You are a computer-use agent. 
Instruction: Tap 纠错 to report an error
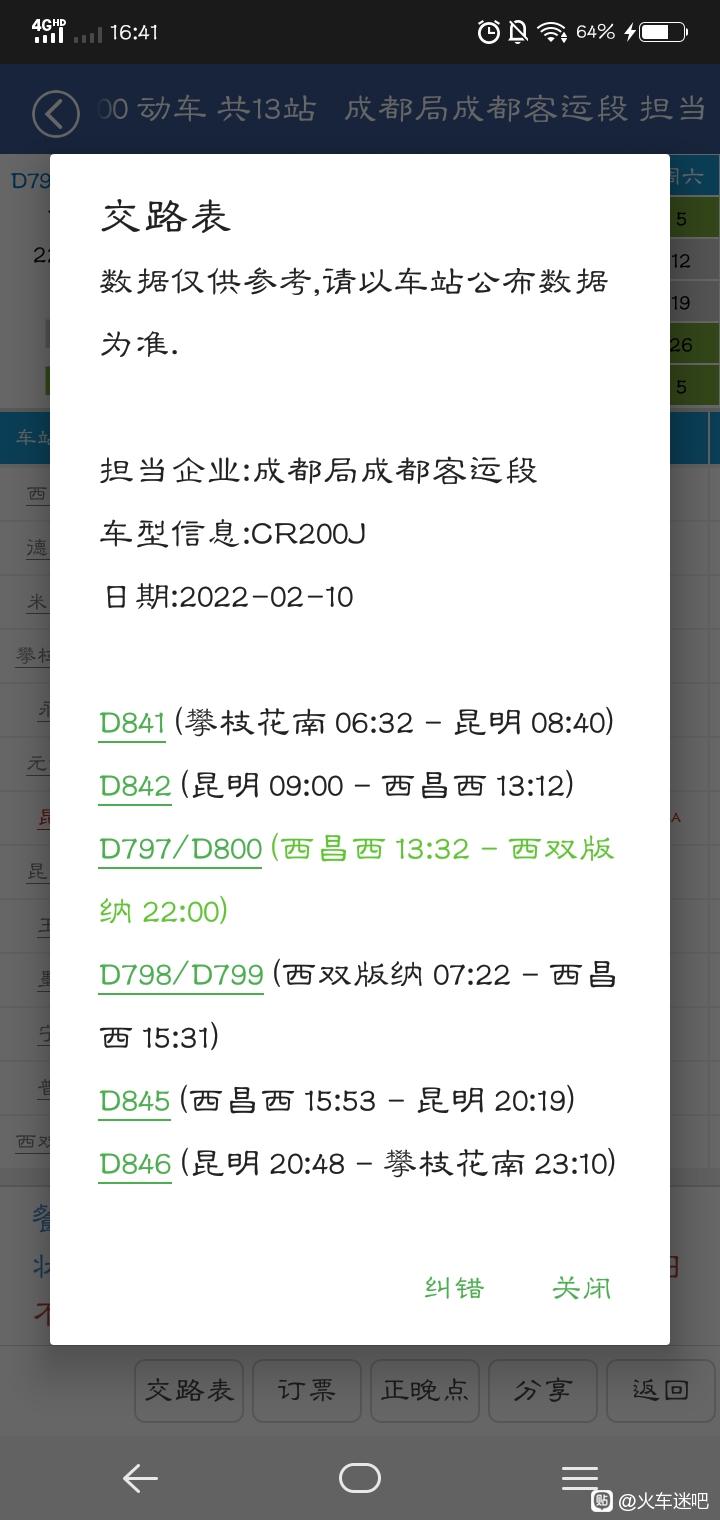[x=454, y=1288]
